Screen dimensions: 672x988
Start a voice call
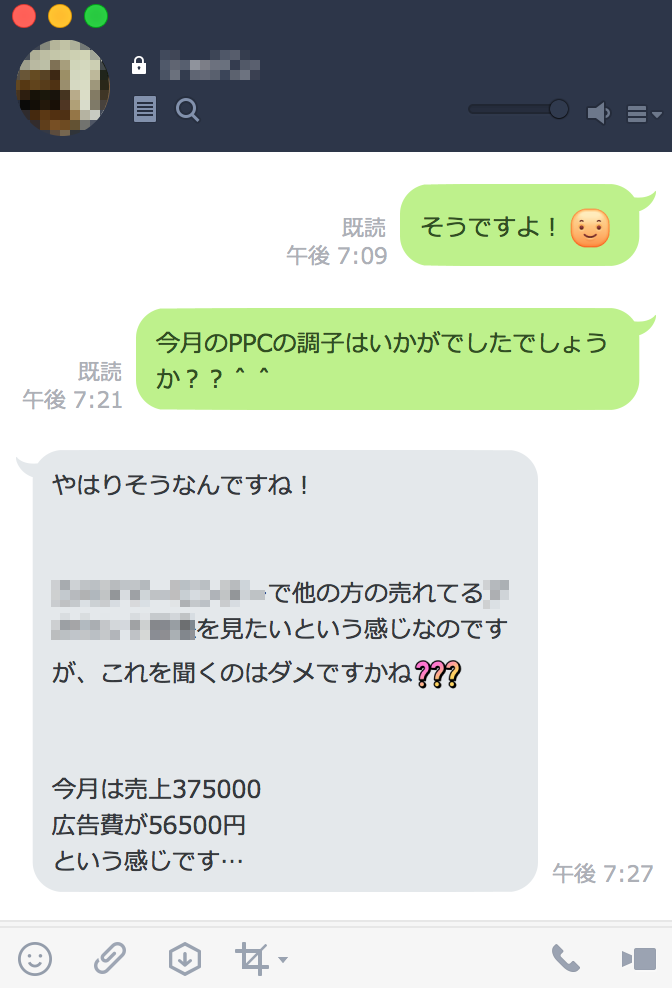[x=566, y=959]
